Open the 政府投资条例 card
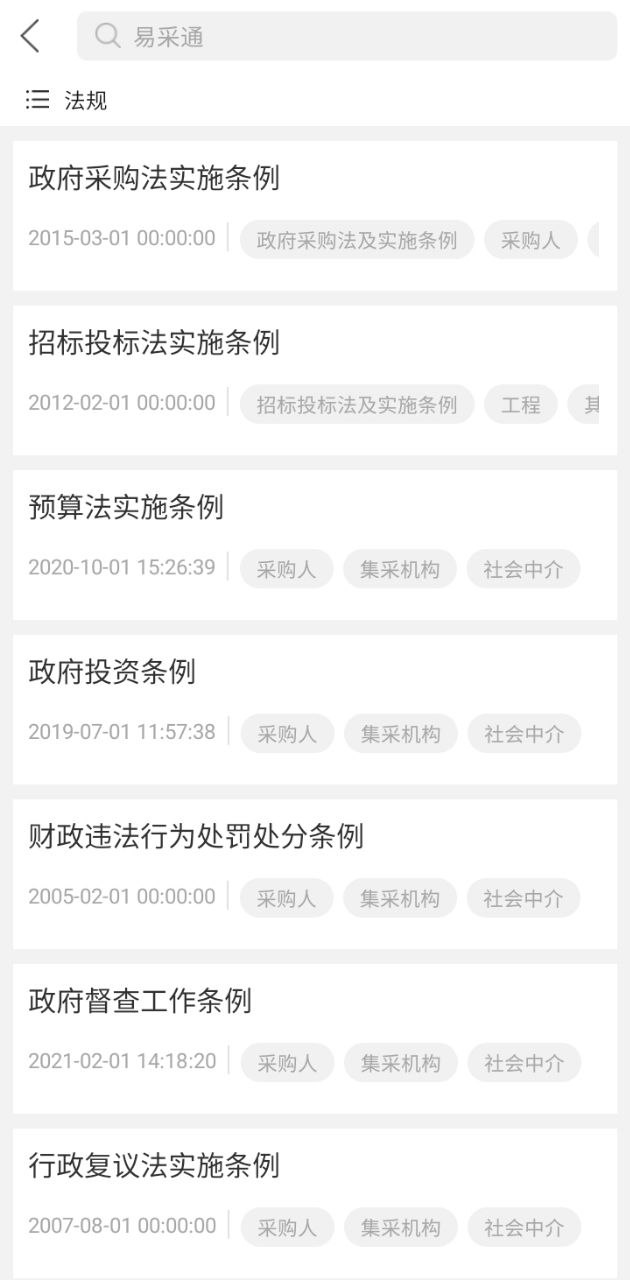Image resolution: width=630 pixels, height=1280 pixels. (x=112, y=672)
